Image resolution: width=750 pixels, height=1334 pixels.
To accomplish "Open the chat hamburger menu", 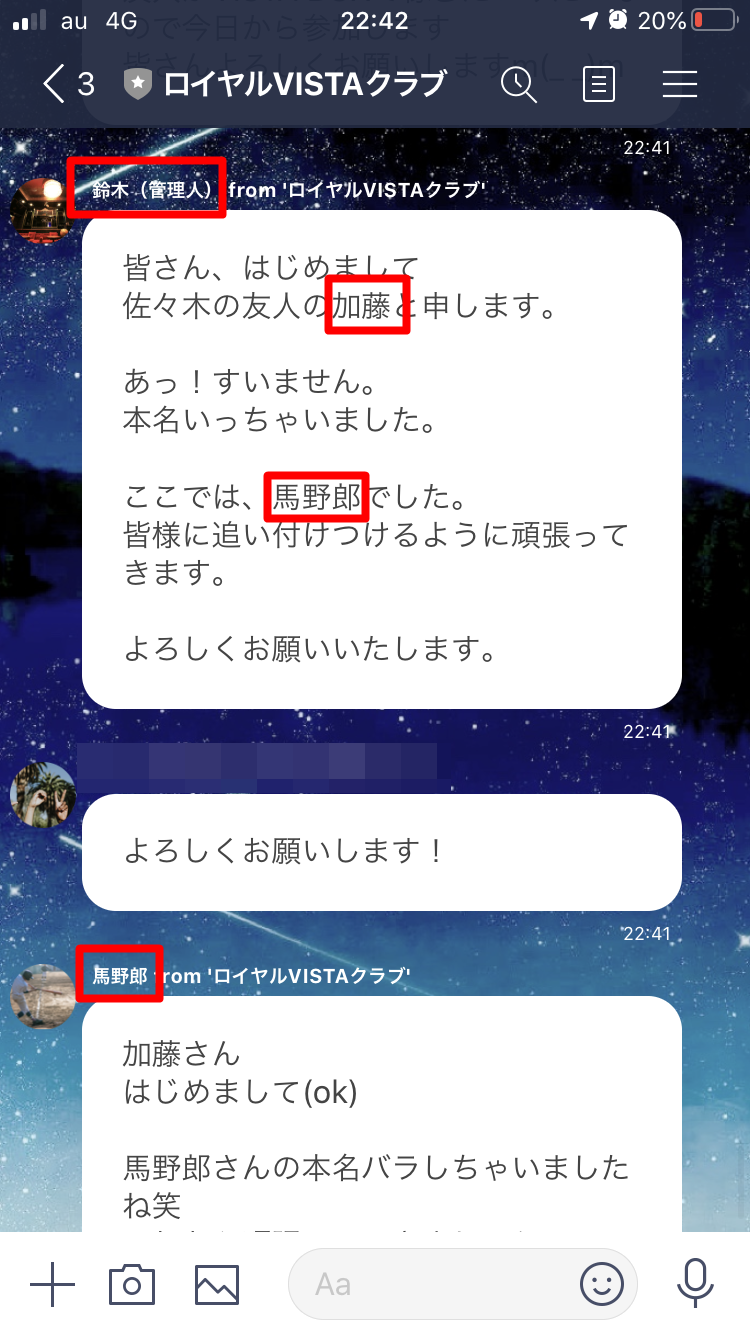I will (x=679, y=85).
